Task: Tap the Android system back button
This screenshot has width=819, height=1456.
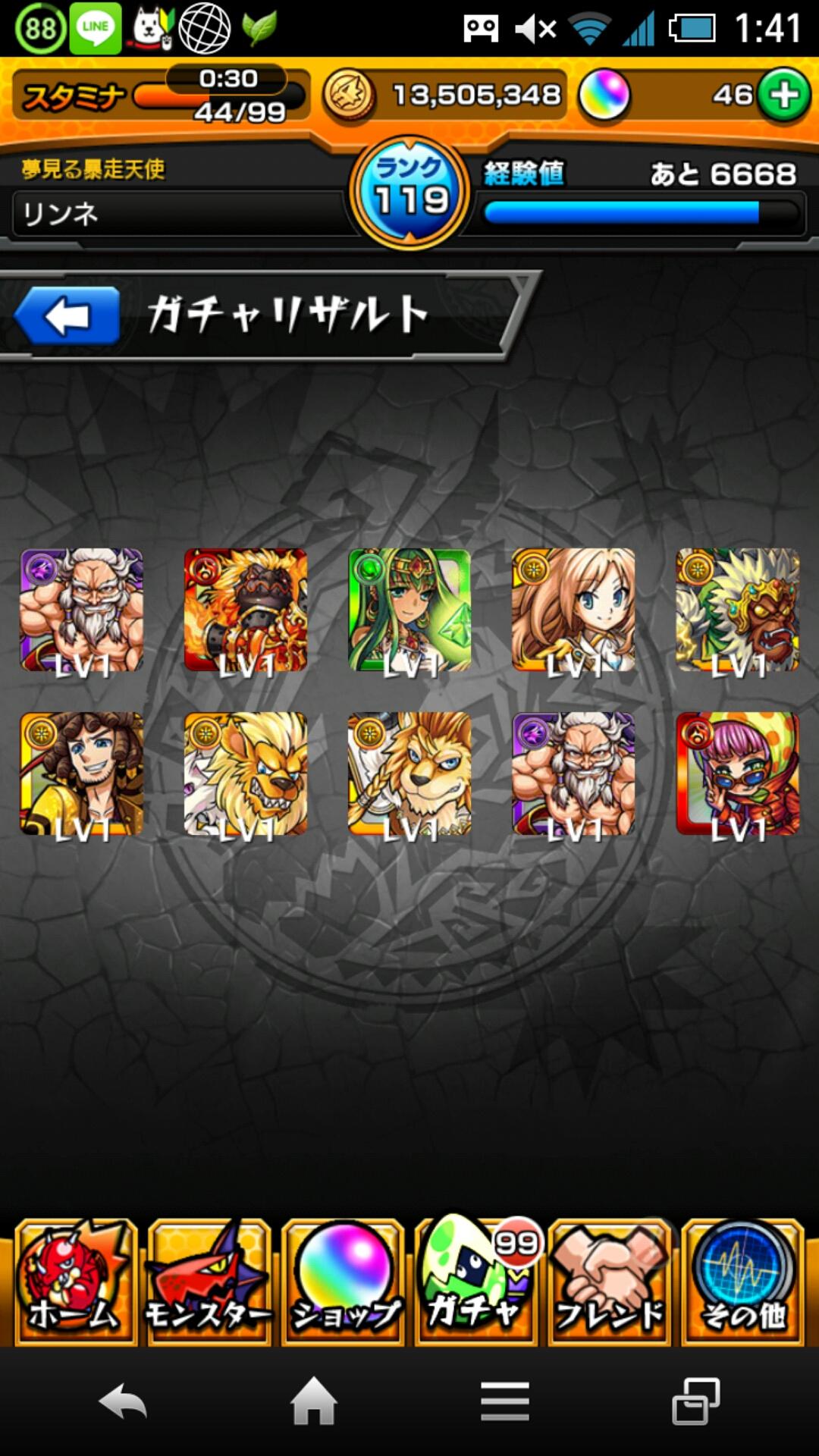Action: (x=123, y=1401)
